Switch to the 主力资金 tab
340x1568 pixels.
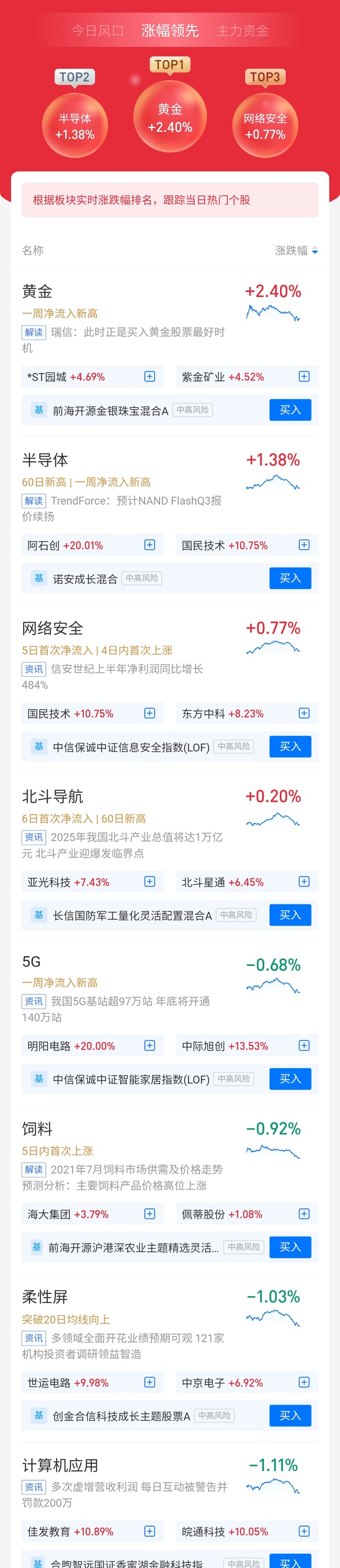pos(243,31)
